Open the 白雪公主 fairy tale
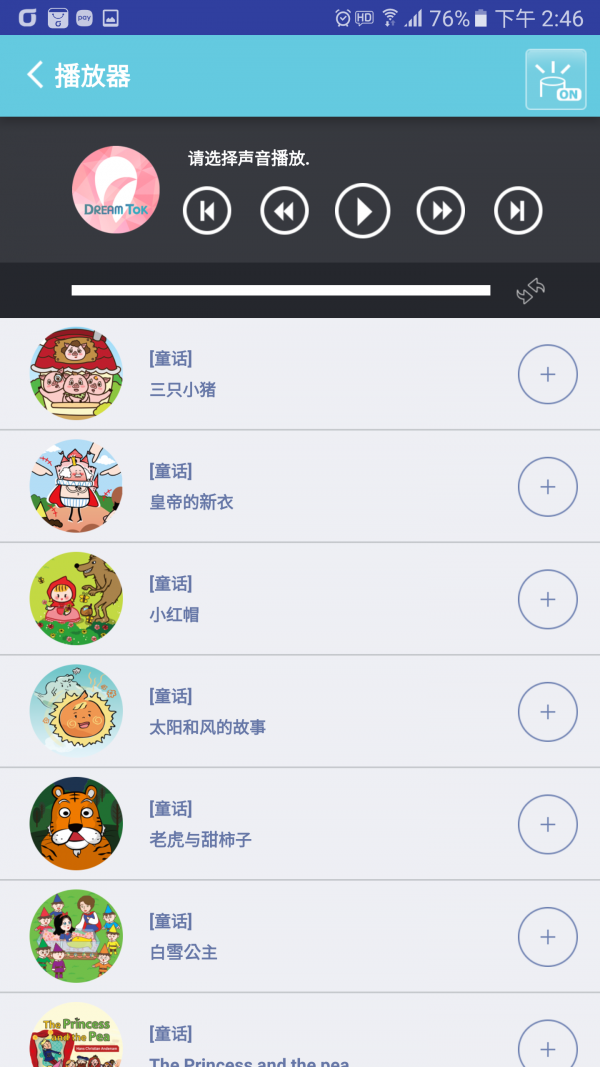 pos(184,951)
